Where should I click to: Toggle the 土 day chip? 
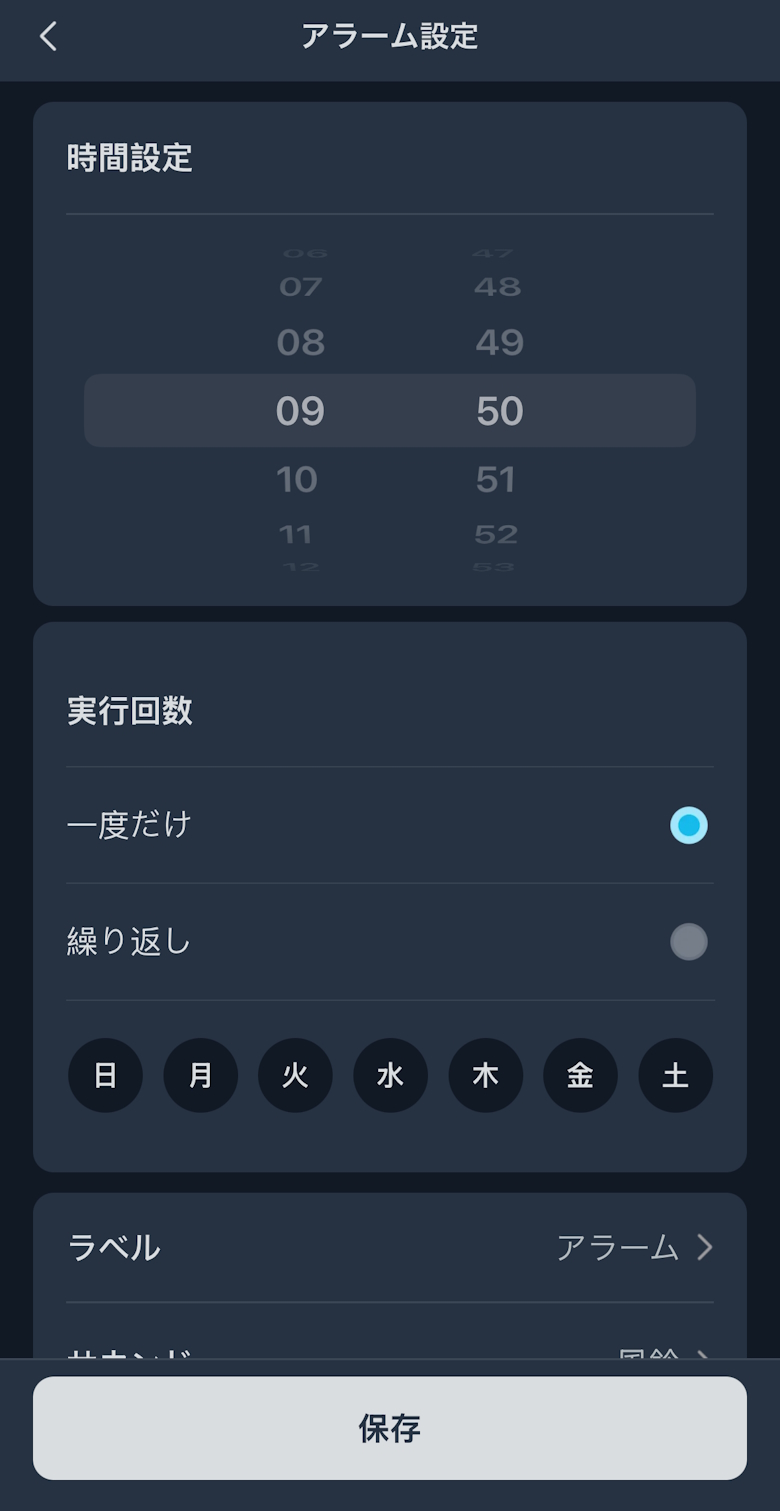675,1075
